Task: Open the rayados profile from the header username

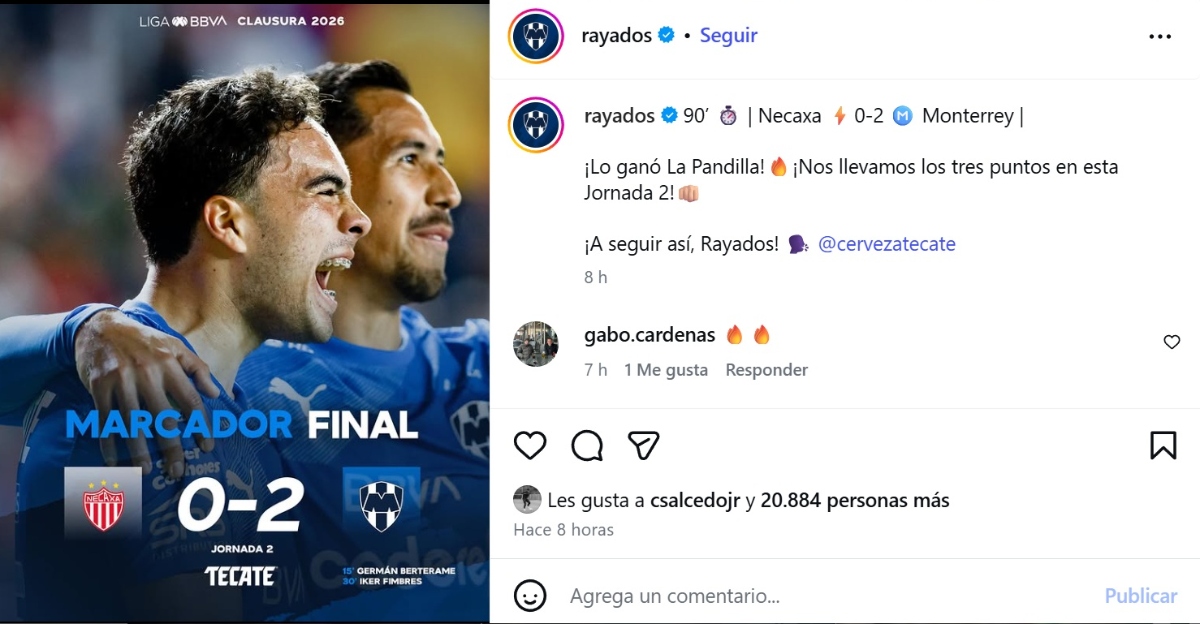Action: tap(616, 35)
